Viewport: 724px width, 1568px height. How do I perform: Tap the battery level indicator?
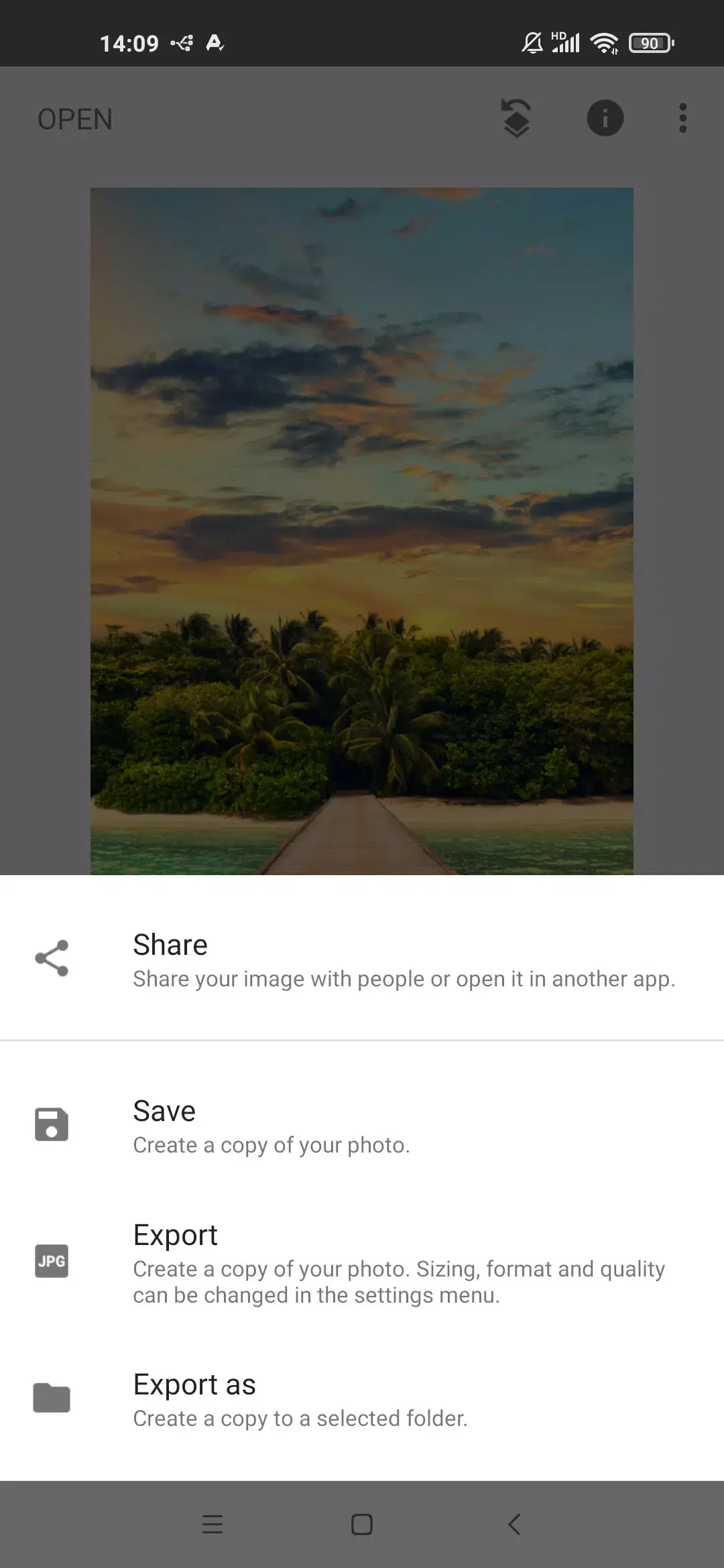[x=648, y=43]
